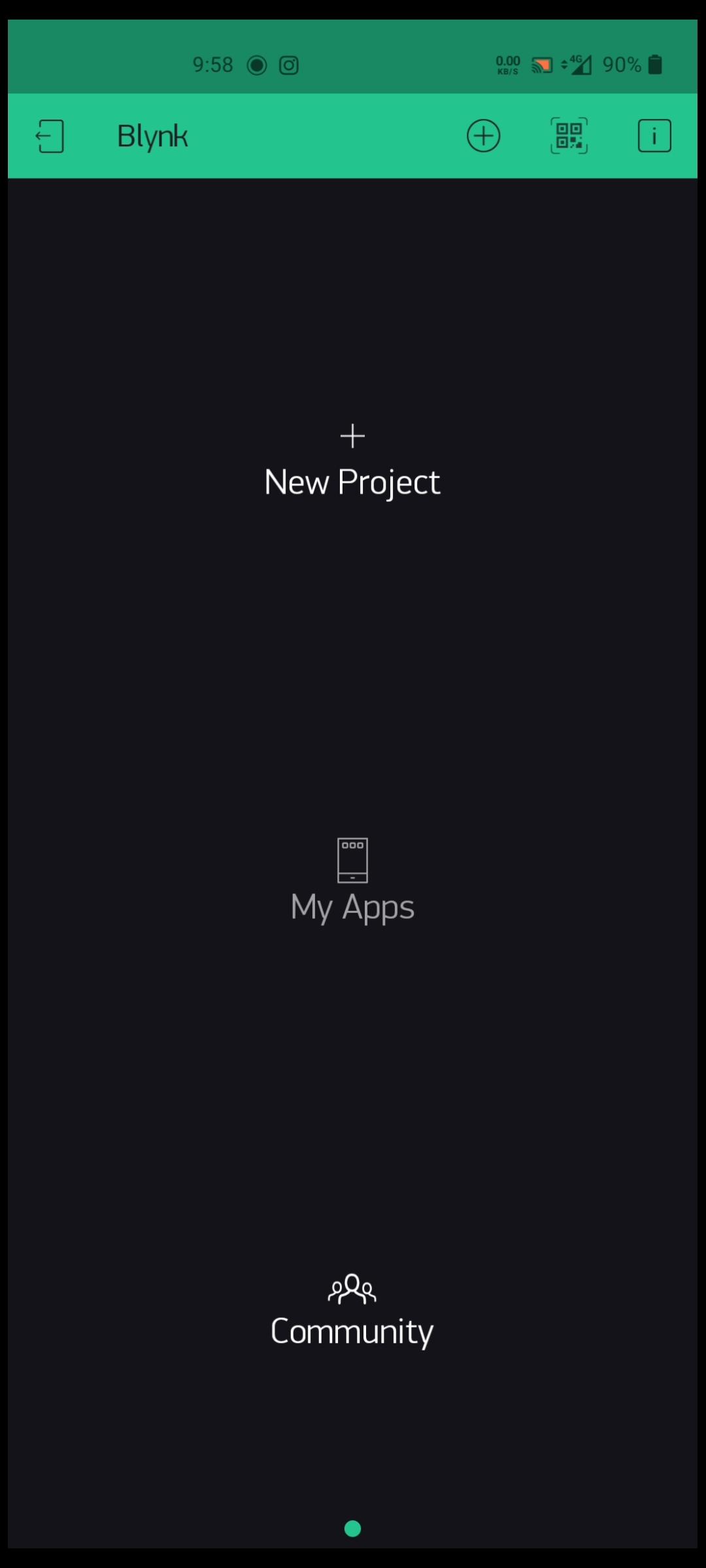
Task: Tap the screen recording icon near the clock
Action: click(257, 64)
